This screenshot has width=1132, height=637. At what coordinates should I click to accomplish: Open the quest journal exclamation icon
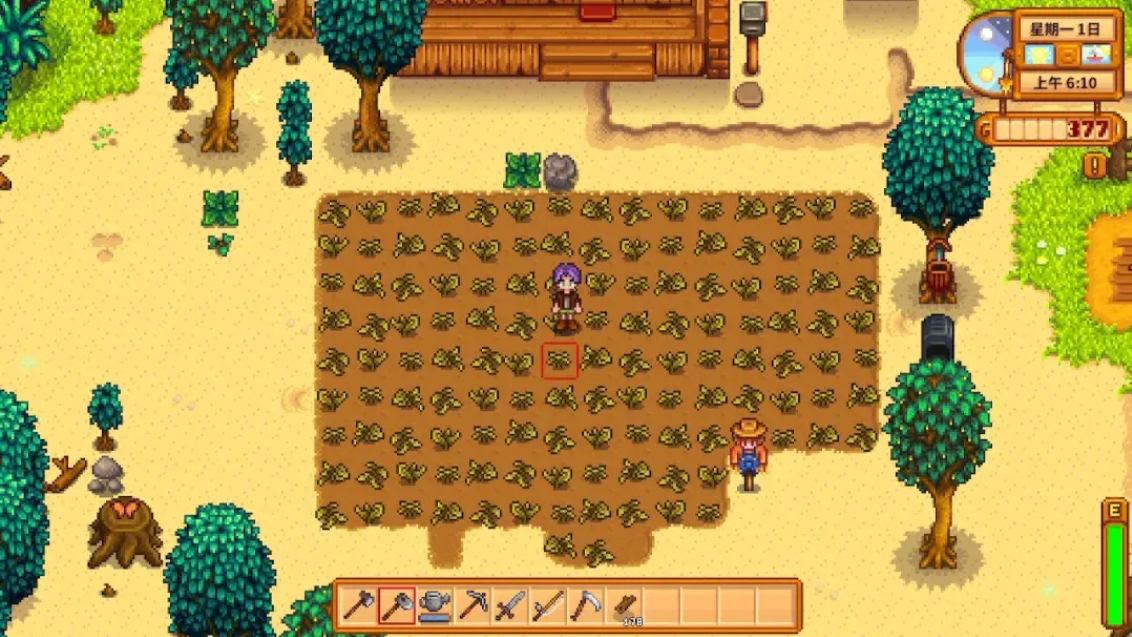coord(1096,164)
